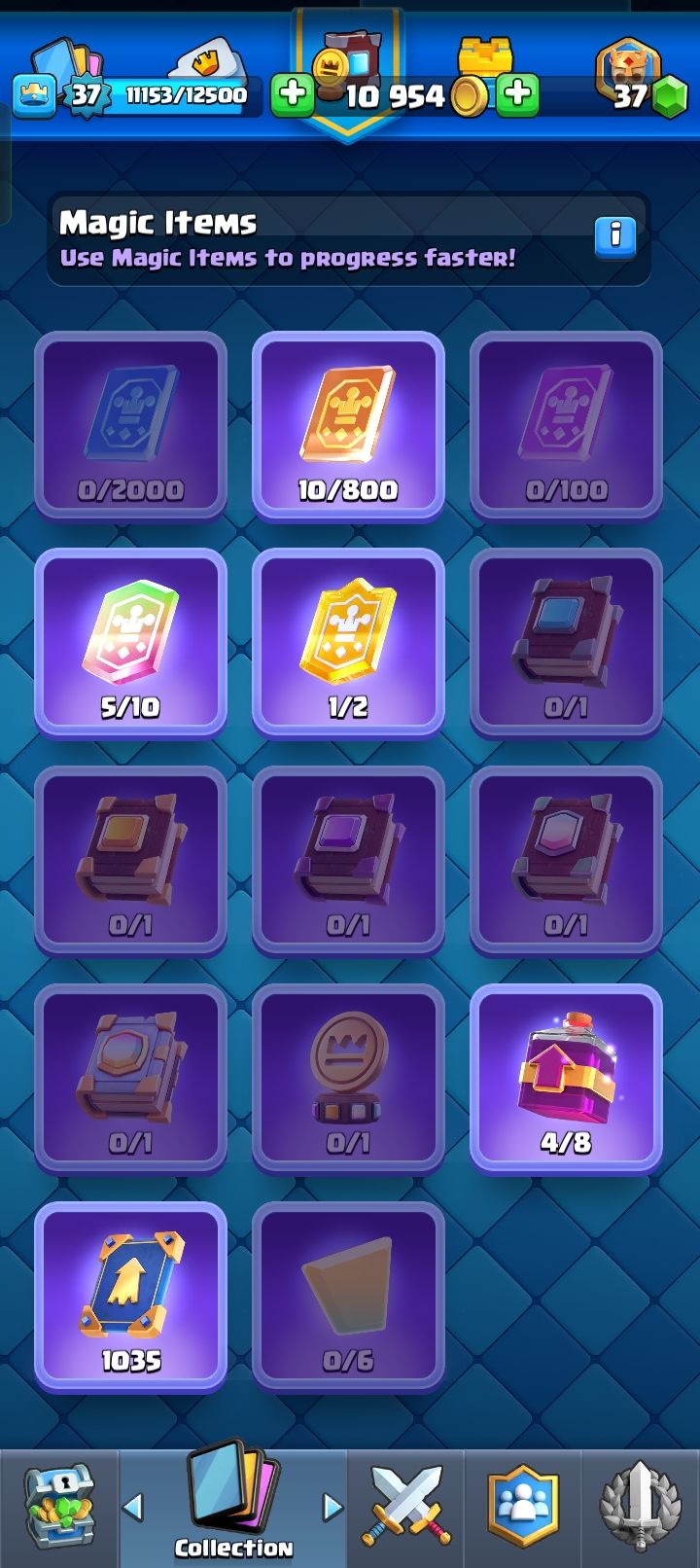700x1568 pixels.
Task: Tap the right arrow beside Collection
Action: tap(332, 1508)
